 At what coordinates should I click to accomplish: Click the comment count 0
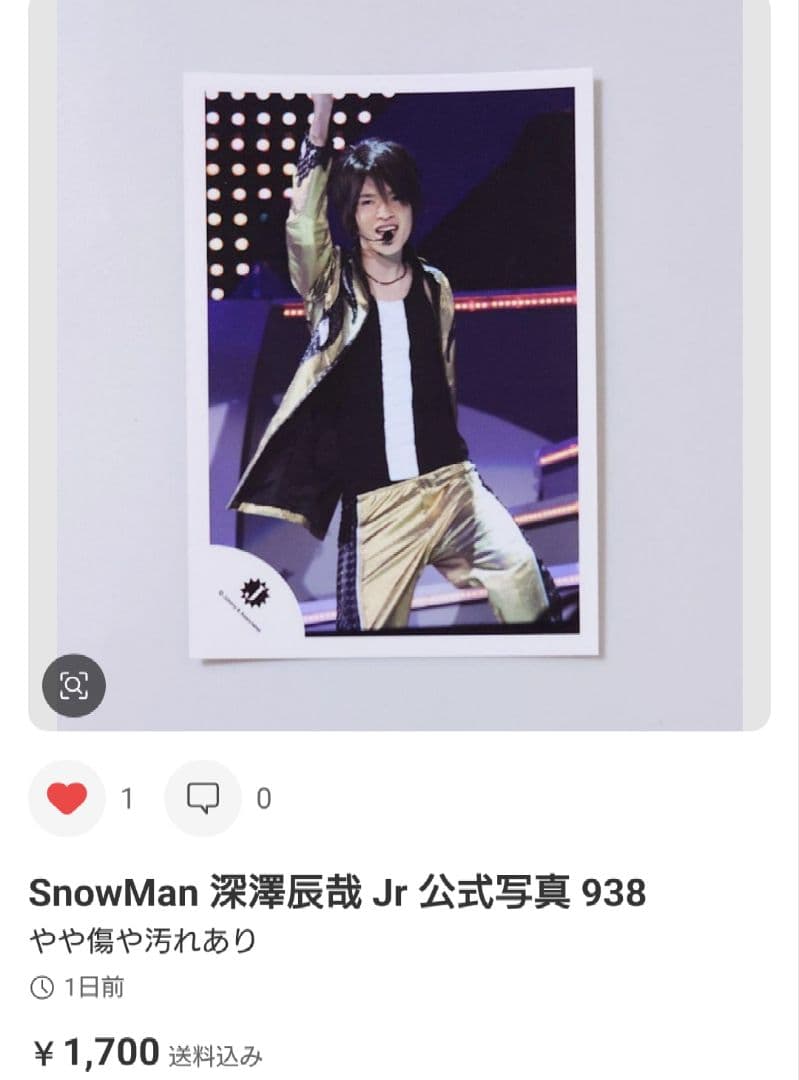click(x=262, y=799)
